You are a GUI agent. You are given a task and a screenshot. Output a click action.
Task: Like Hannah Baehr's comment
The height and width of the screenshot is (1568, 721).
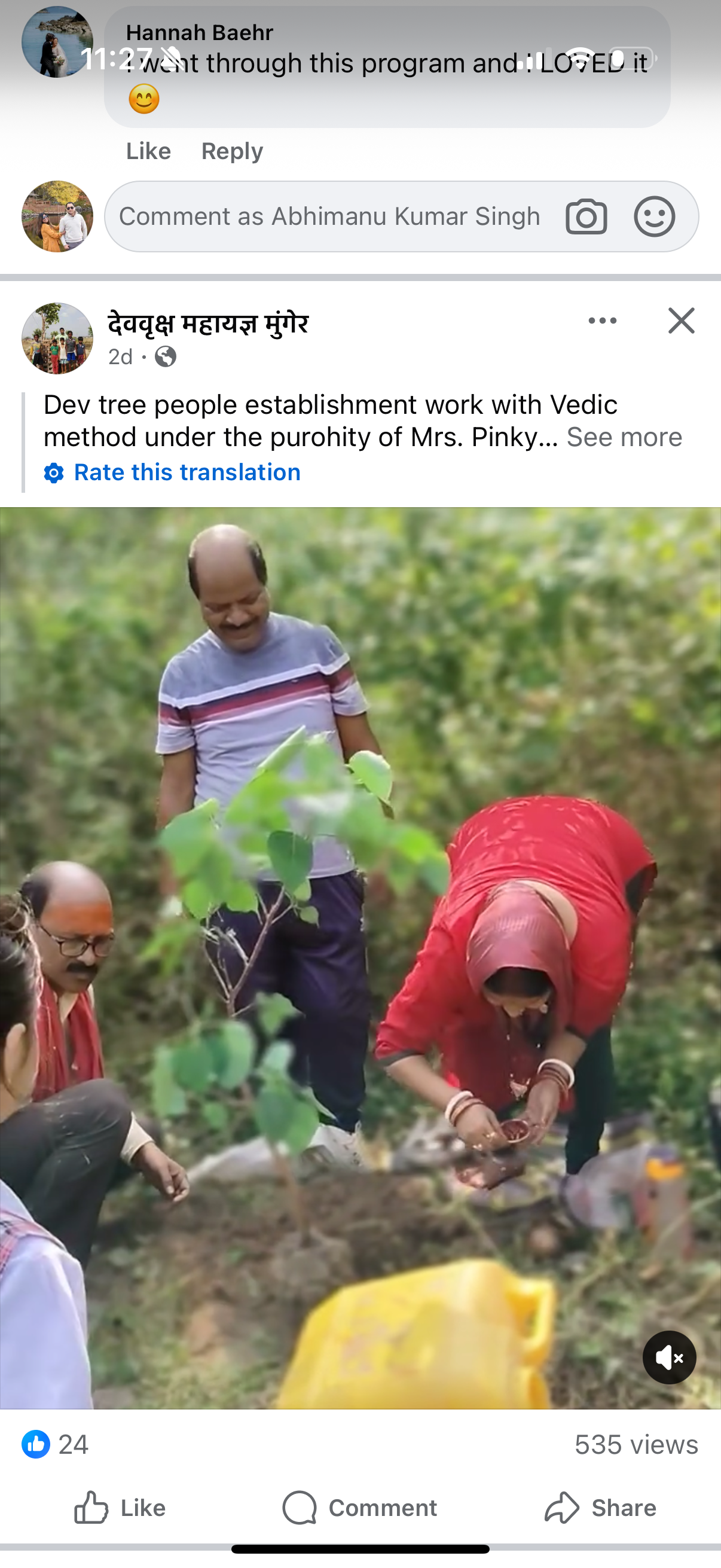(148, 151)
